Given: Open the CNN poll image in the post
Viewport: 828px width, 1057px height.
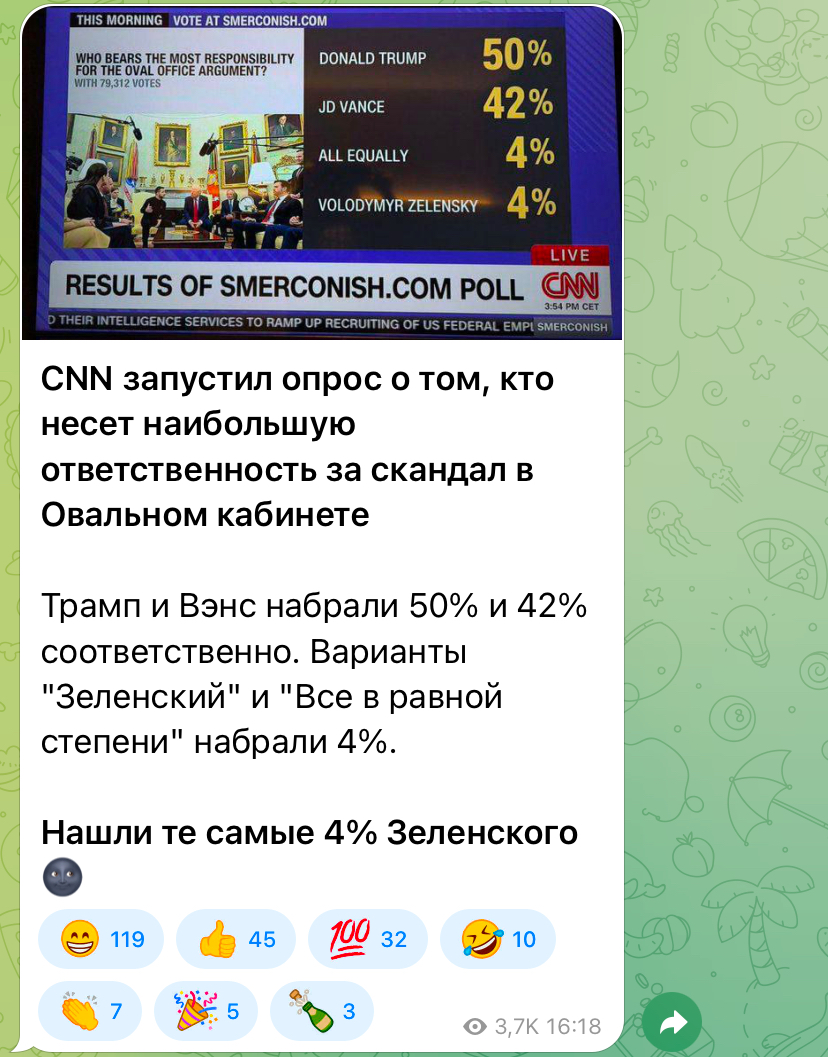Looking at the screenshot, I should (322, 172).
